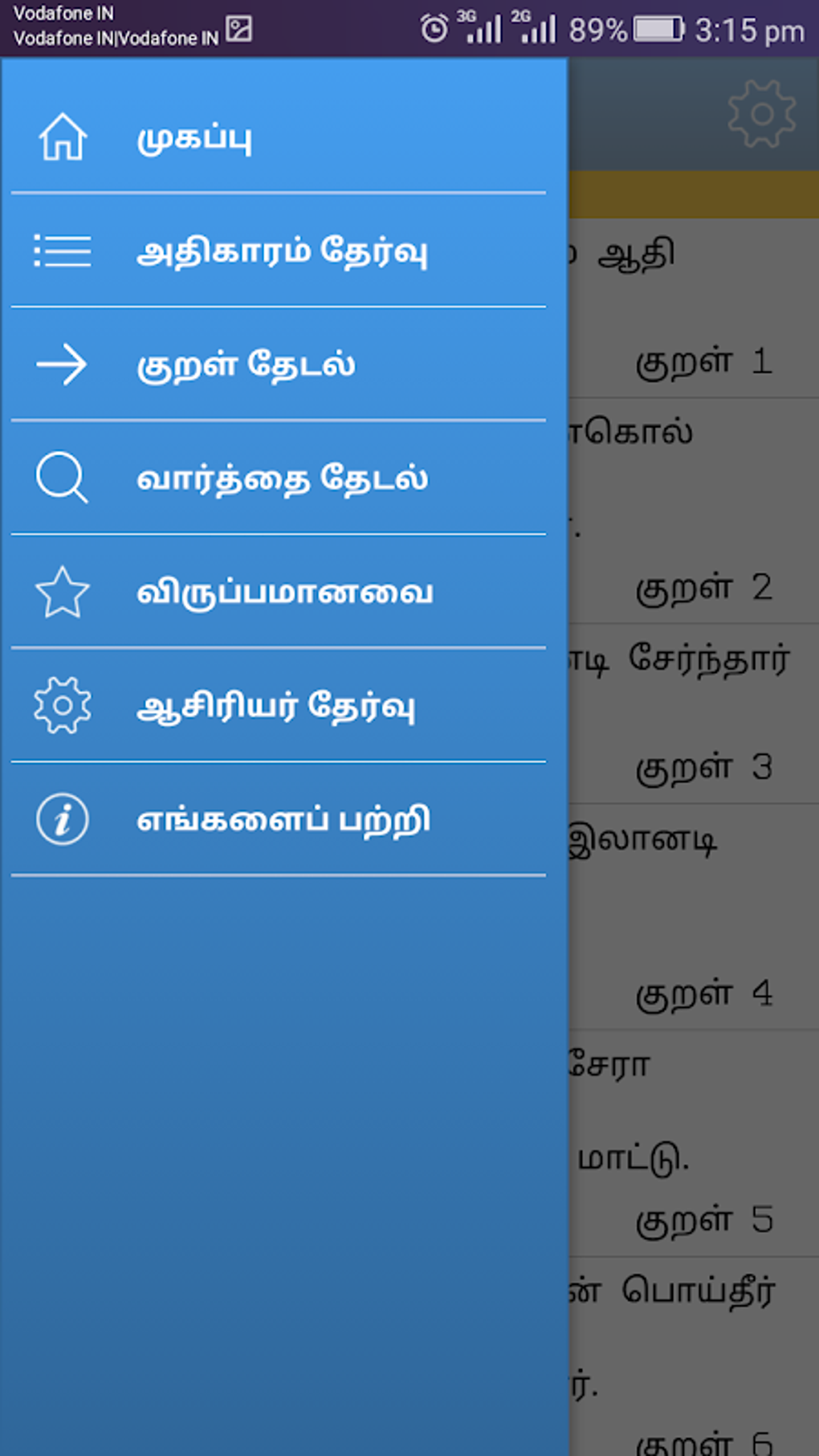The width and height of the screenshot is (819, 1456).
Task: Tap the info icon next to எங்களைப் பற்றி
Action: (62, 820)
